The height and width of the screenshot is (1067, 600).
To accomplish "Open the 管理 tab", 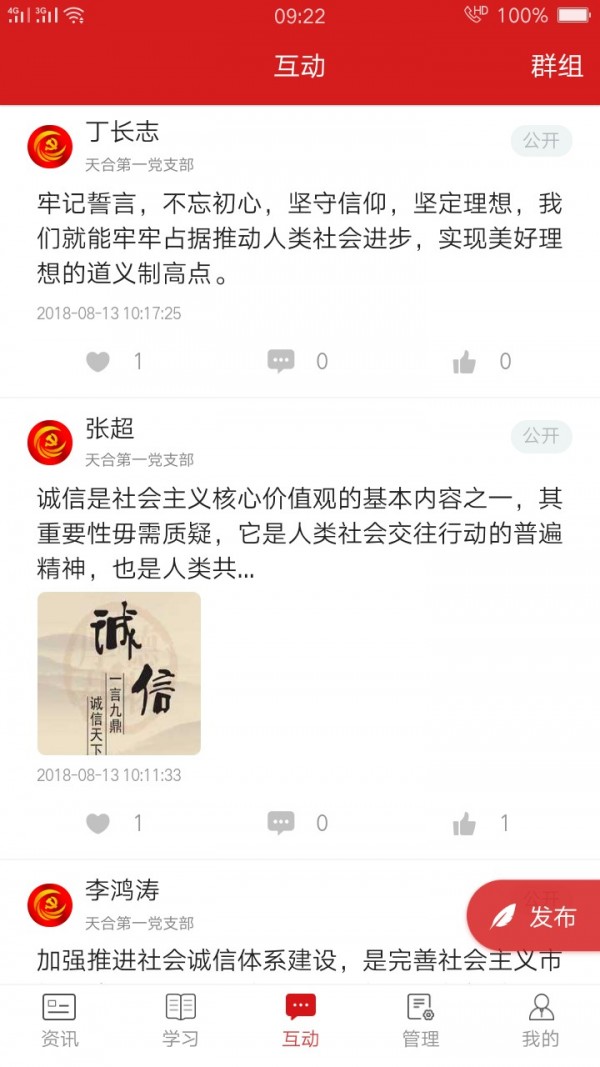I will [x=420, y=1020].
